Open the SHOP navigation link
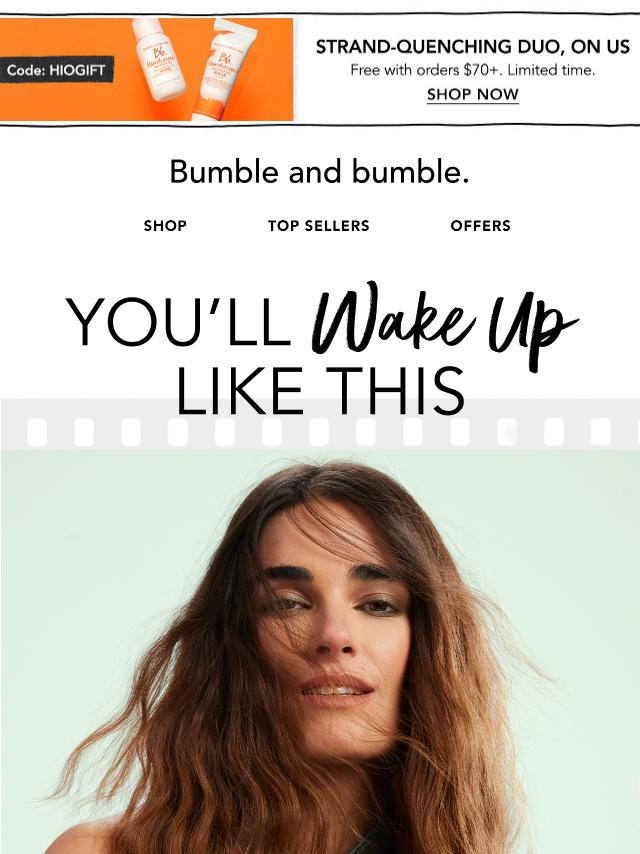This screenshot has height=854, width=640. point(165,226)
